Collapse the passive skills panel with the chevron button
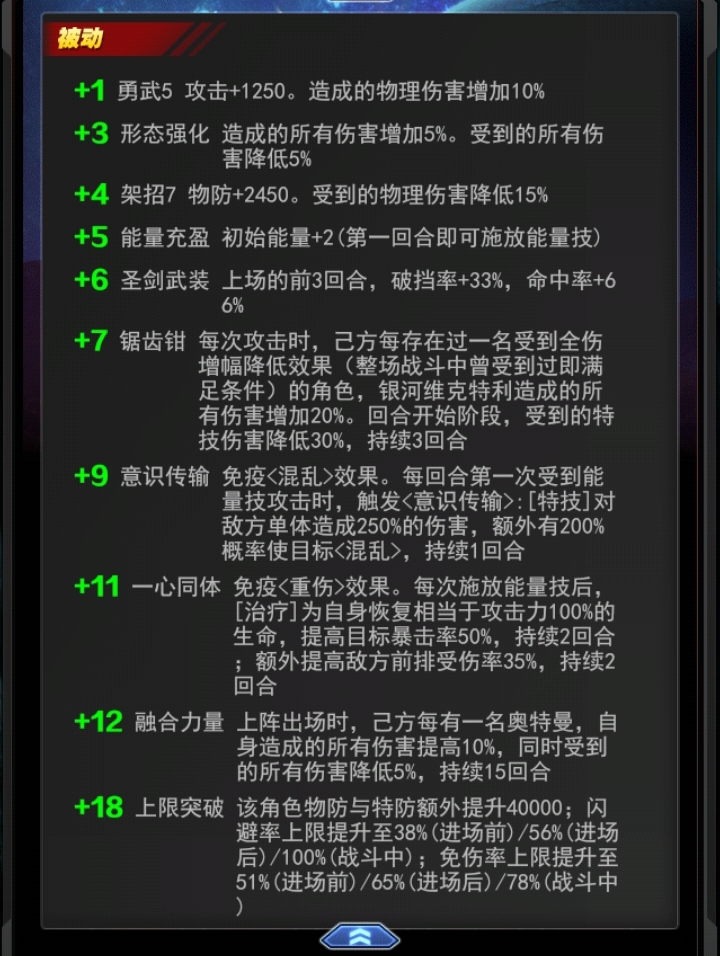Image resolution: width=720 pixels, height=956 pixels. (x=360, y=937)
